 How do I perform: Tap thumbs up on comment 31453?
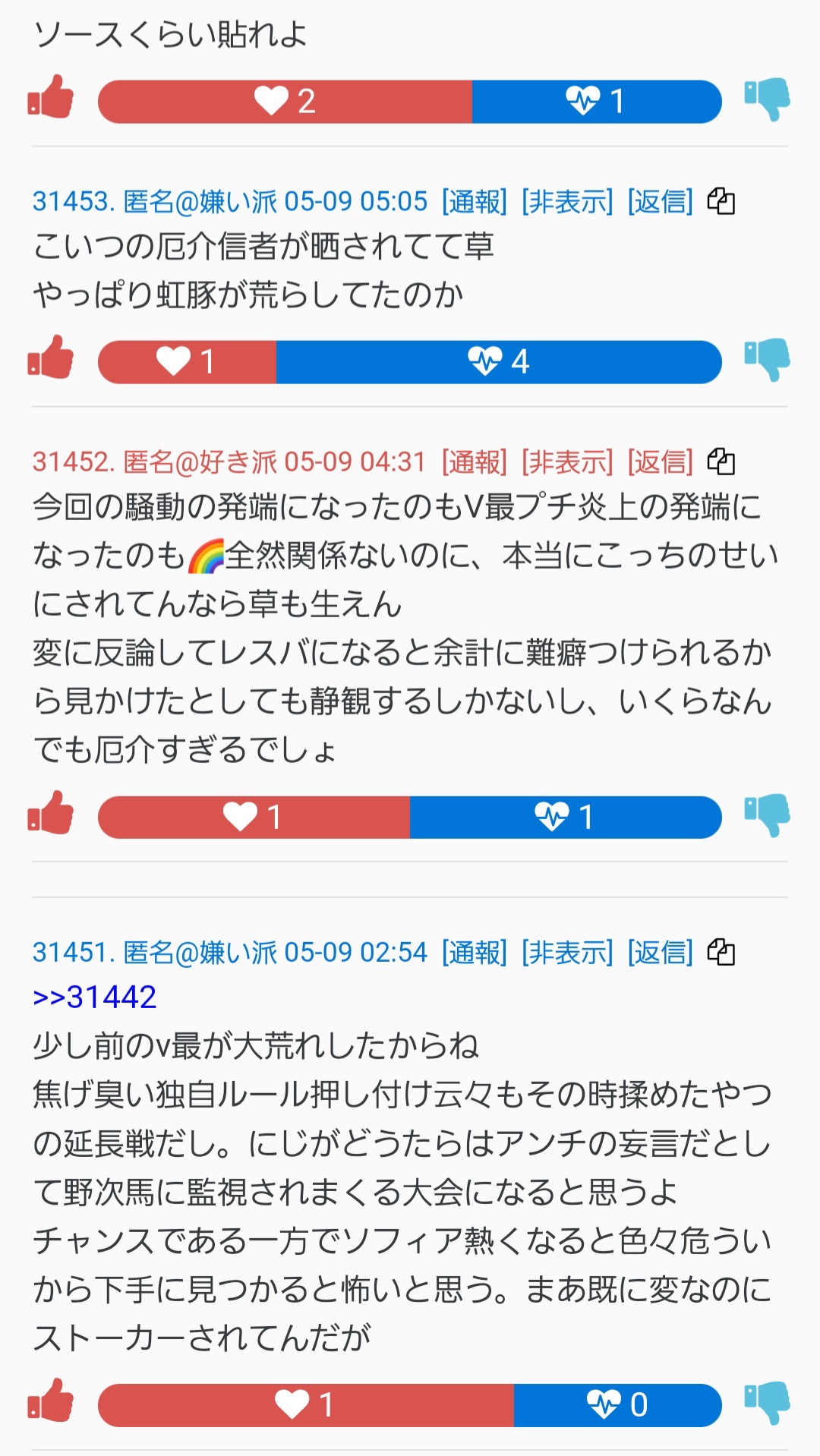coord(50,358)
